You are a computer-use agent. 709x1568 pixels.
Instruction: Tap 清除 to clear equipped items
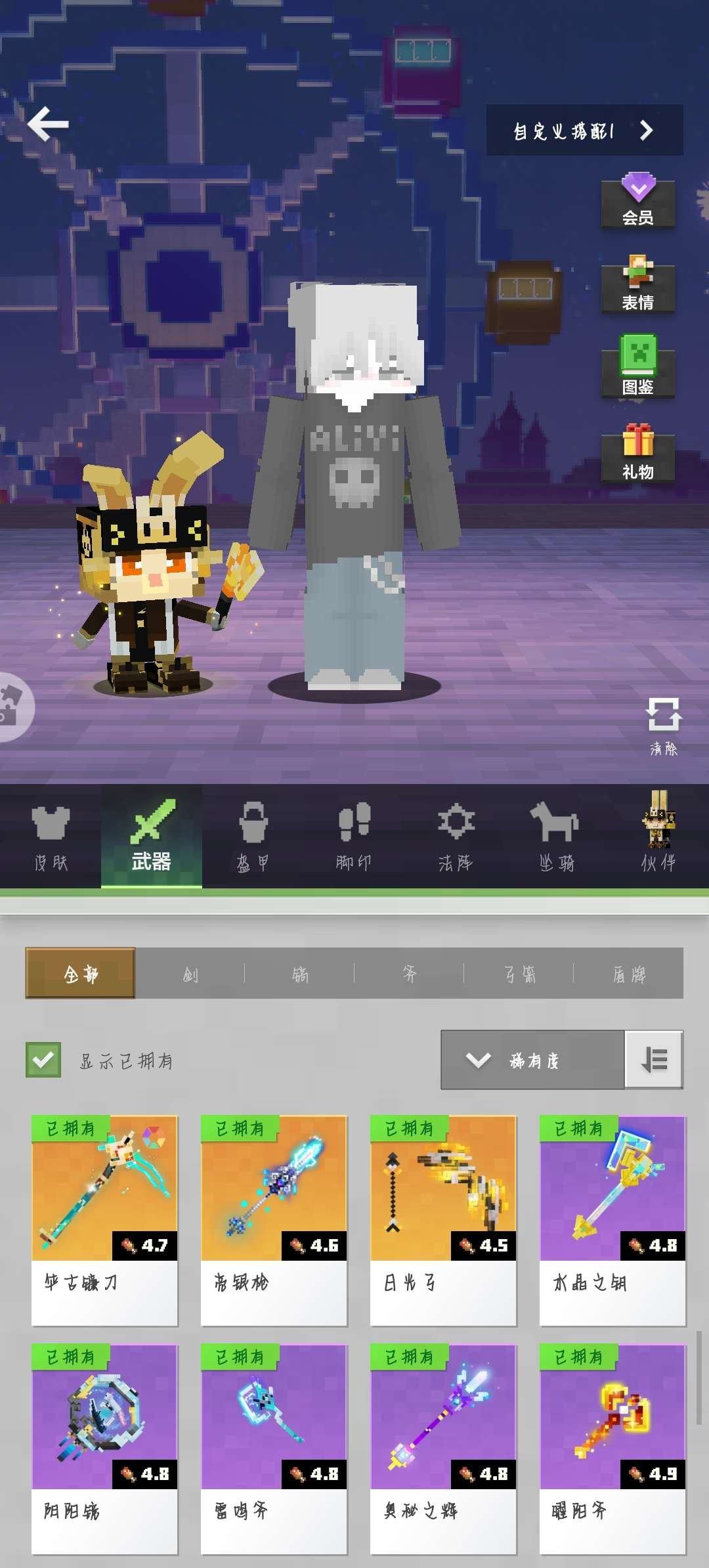pos(664,726)
